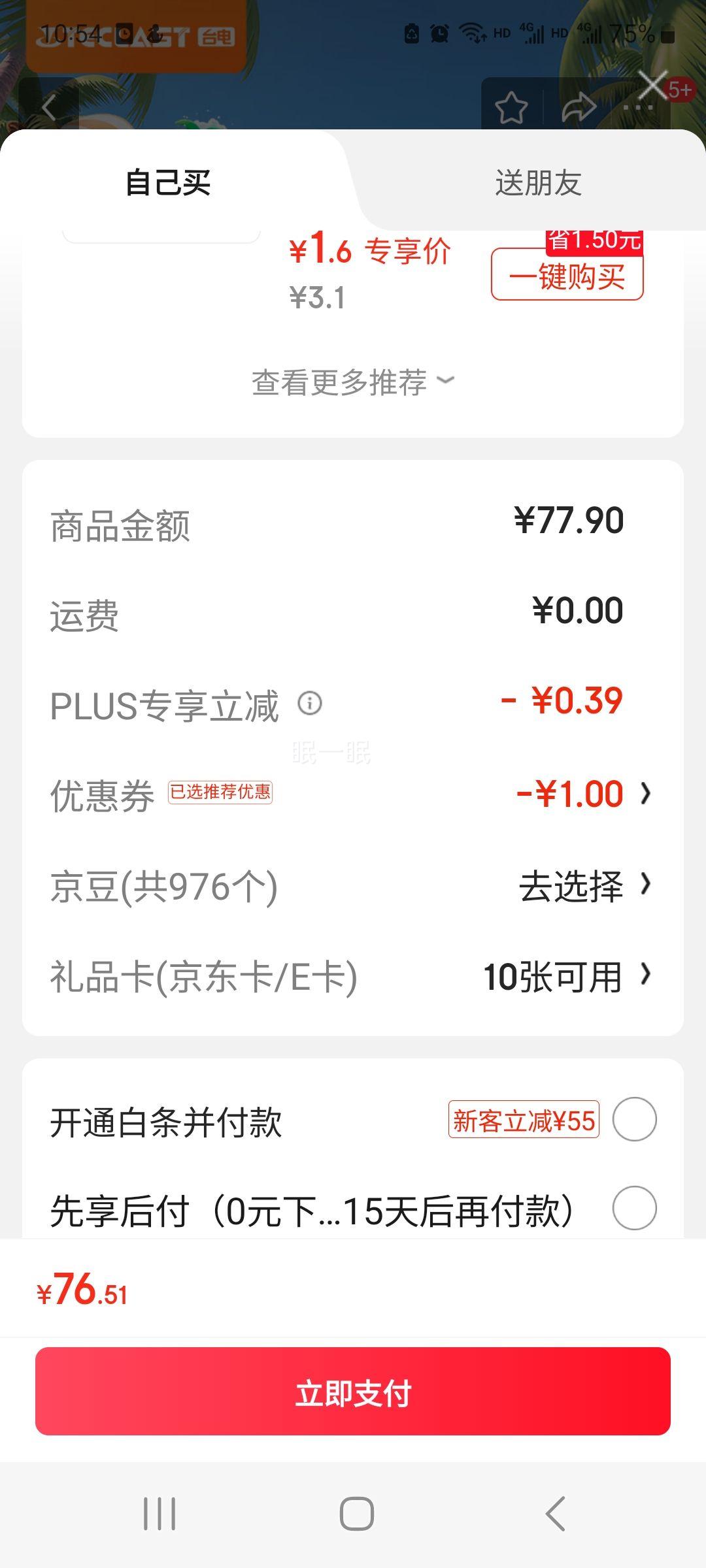The width and height of the screenshot is (706, 1568).
Task: Switch to the 送朋友 tab
Action: coord(537,183)
